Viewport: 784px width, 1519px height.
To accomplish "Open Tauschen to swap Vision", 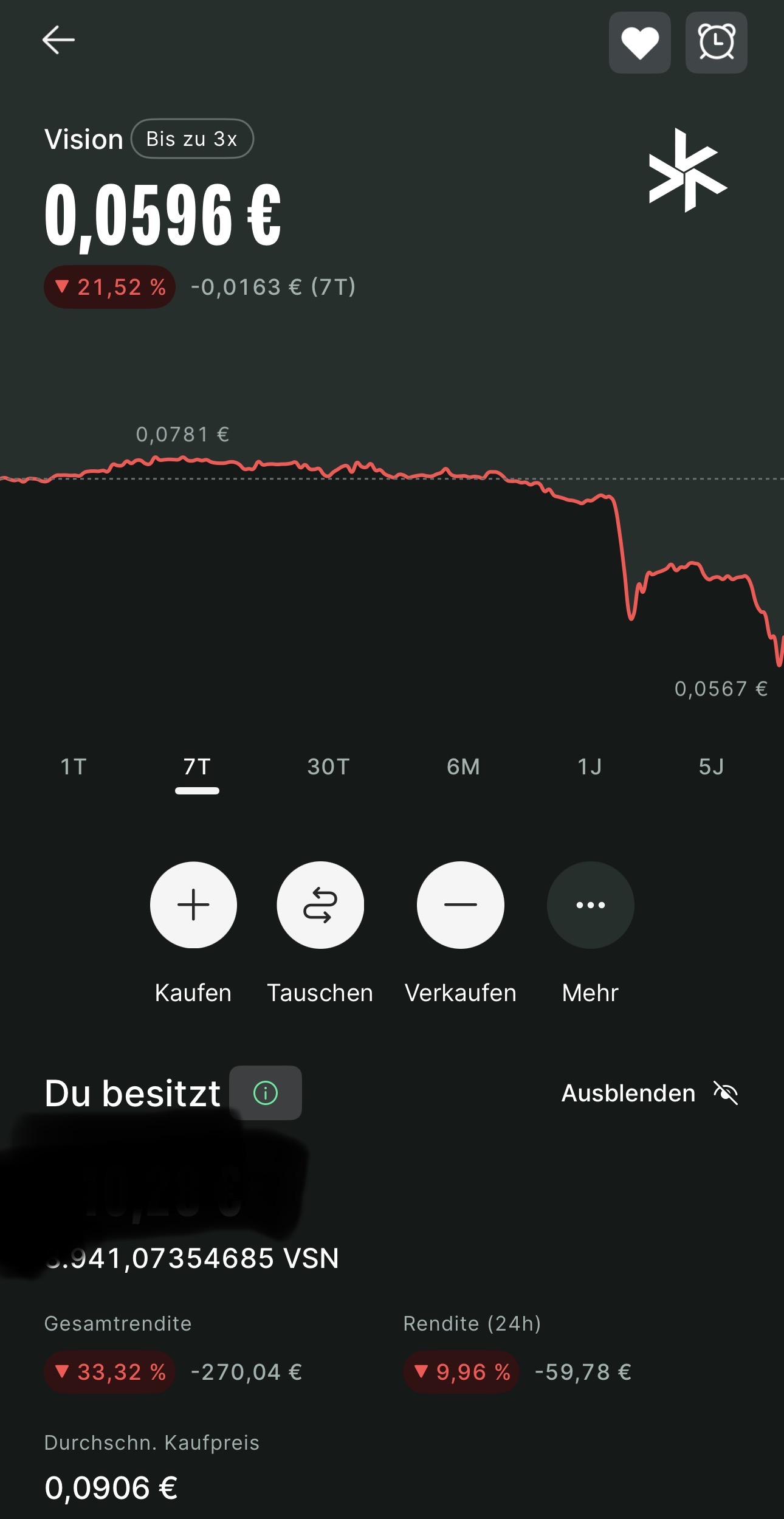I will click(x=320, y=905).
